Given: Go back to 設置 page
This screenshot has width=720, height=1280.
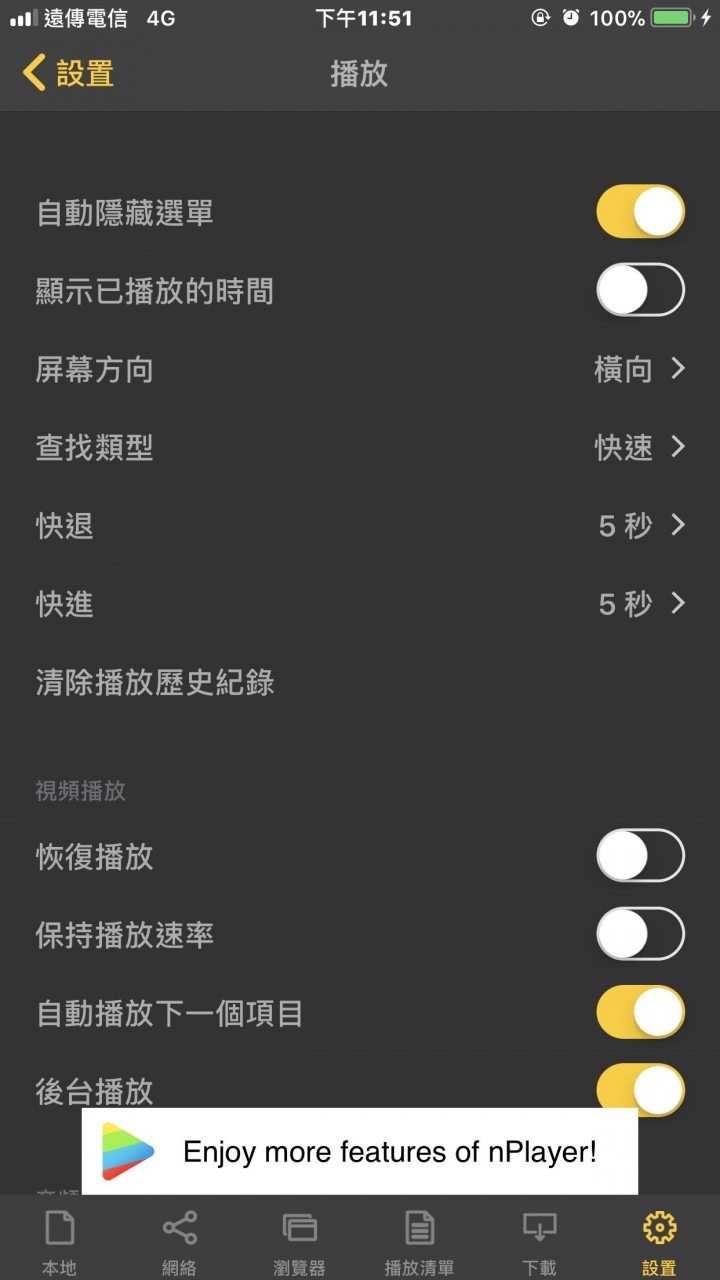Looking at the screenshot, I should 68,74.
